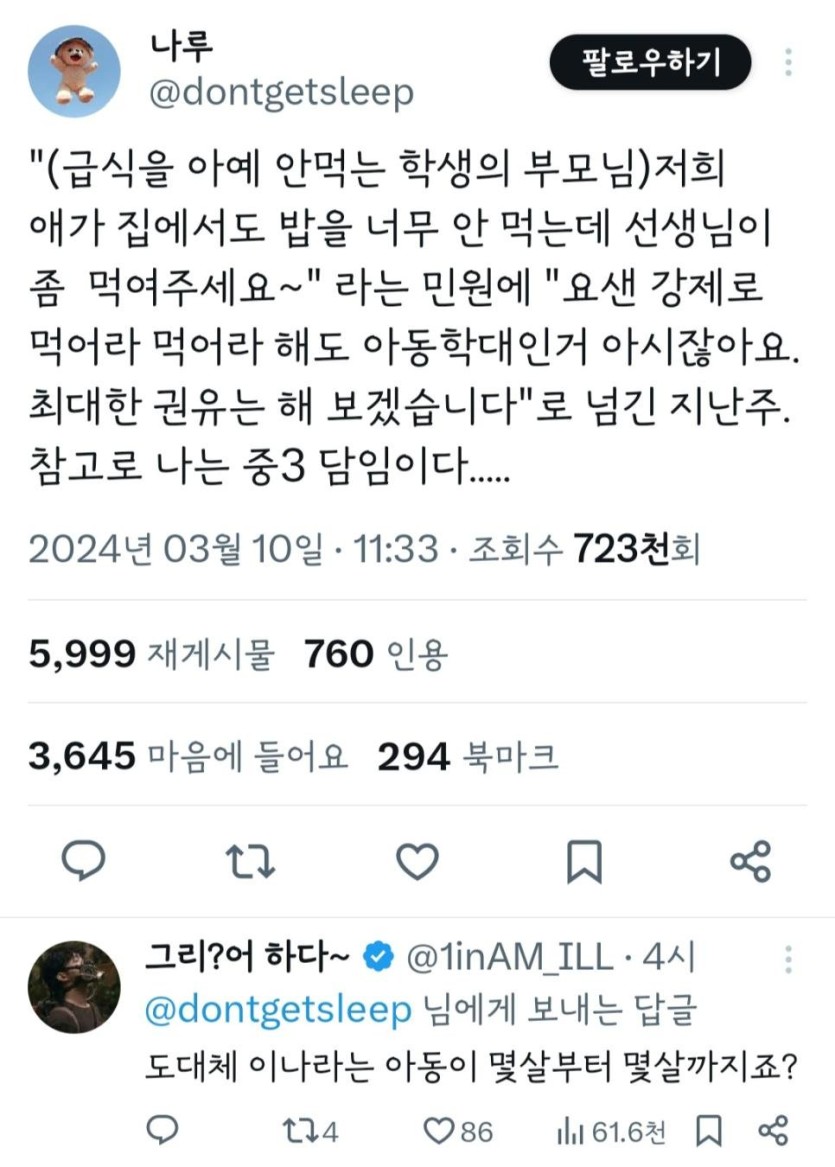The width and height of the screenshot is (835, 1167).
Task: Open avatar of reply author @1inAM_ILL
Action: click(x=74, y=987)
